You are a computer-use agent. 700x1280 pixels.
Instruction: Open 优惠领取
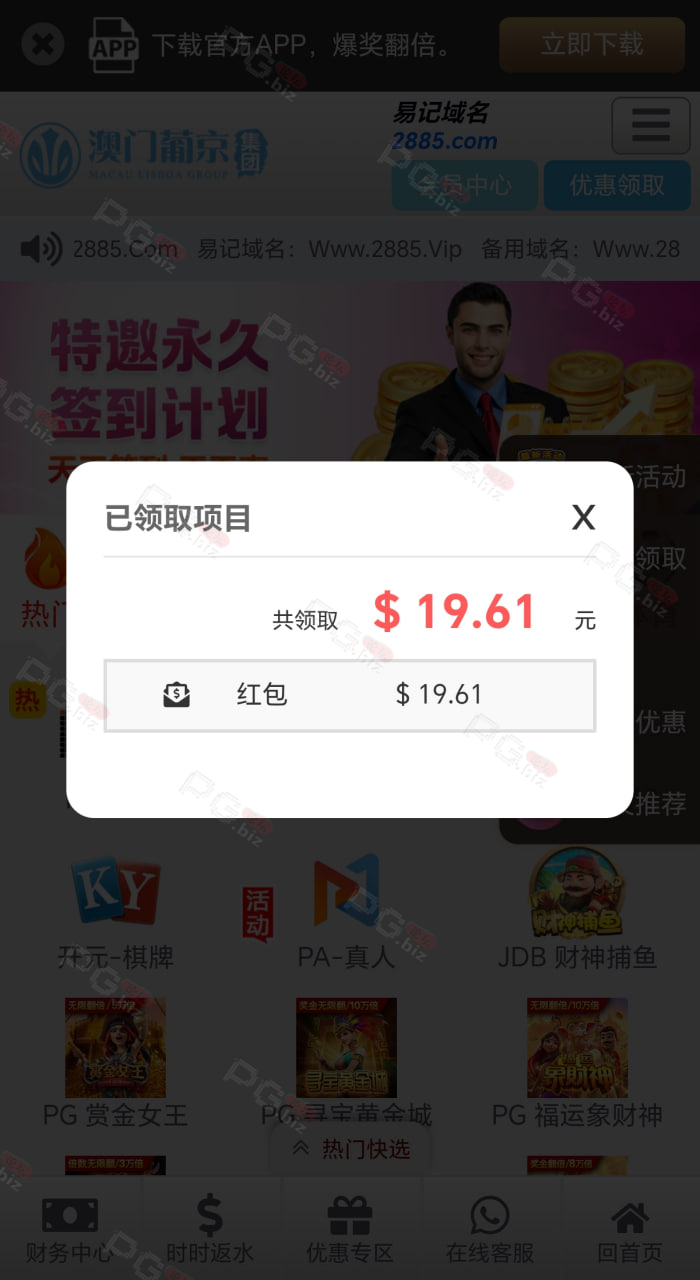tap(617, 185)
